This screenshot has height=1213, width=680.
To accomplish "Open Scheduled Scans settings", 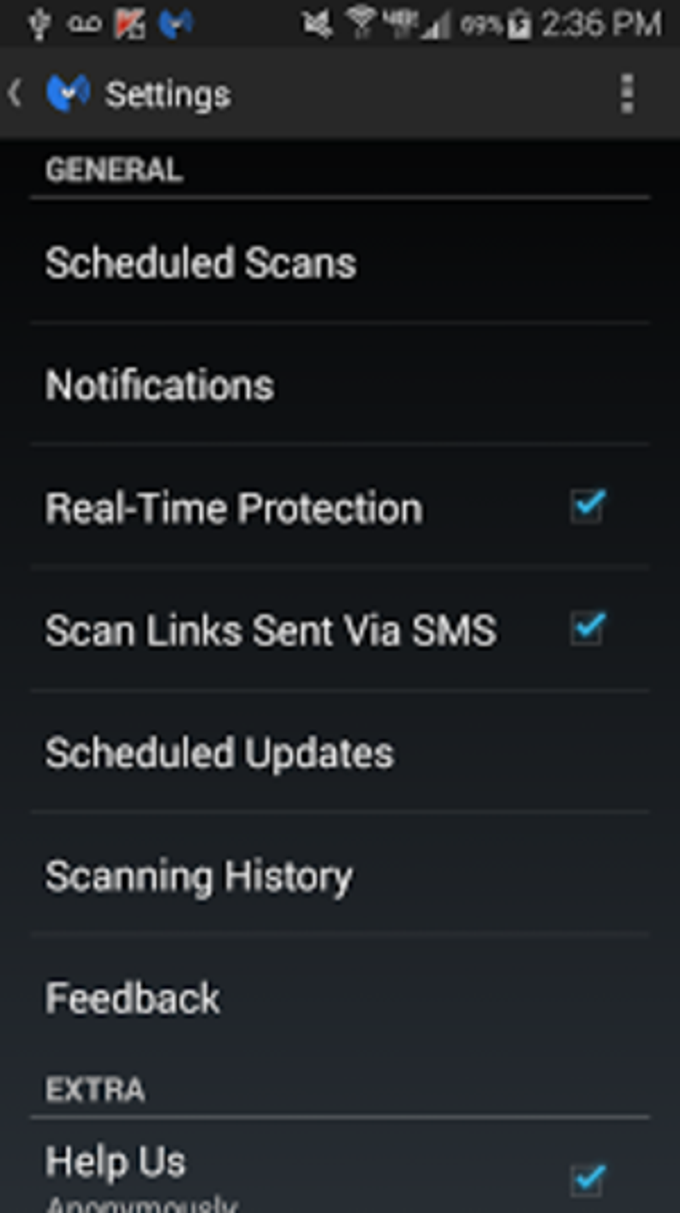I will click(340, 262).
